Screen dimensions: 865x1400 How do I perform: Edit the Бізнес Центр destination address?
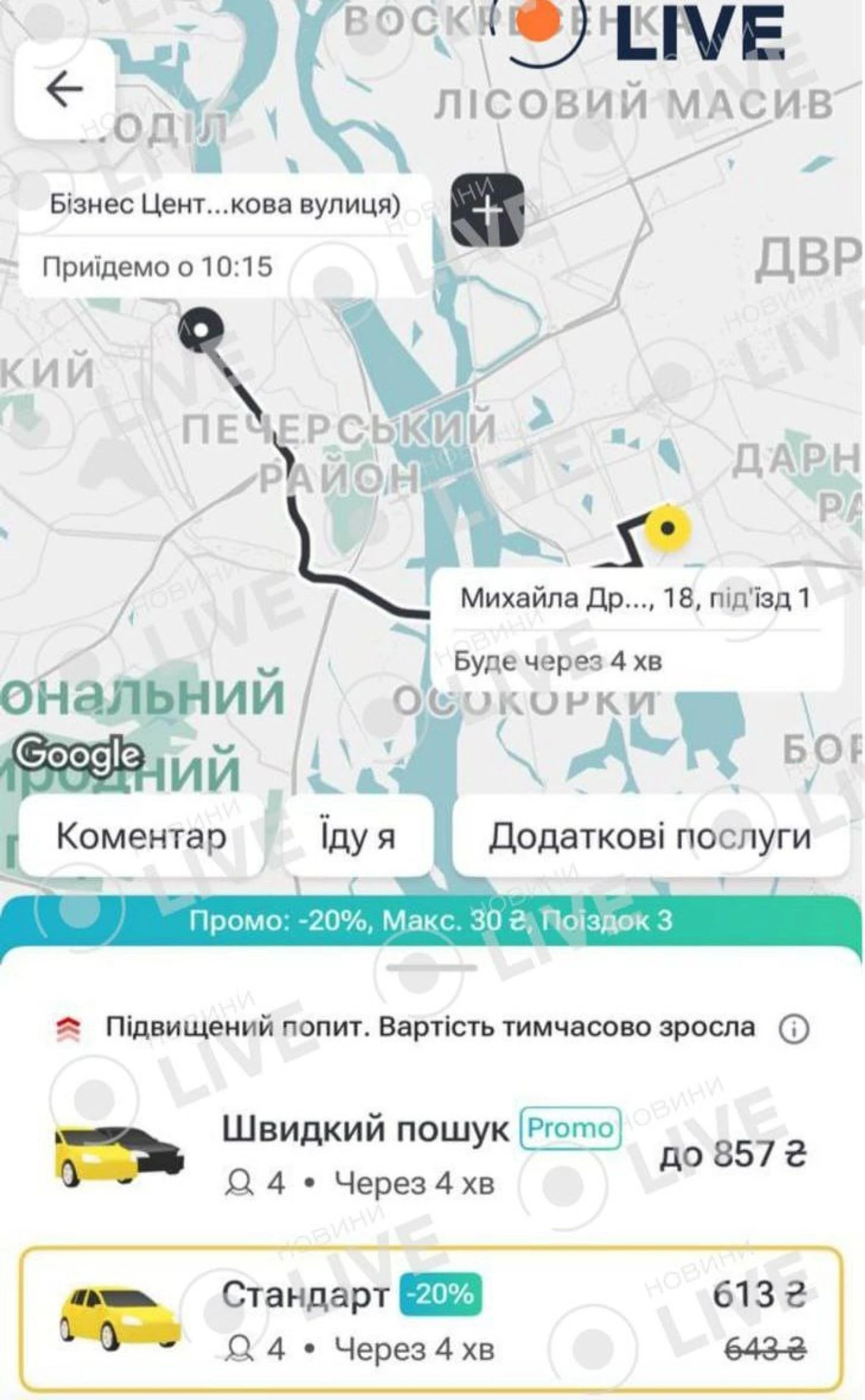pyautogui.click(x=225, y=205)
